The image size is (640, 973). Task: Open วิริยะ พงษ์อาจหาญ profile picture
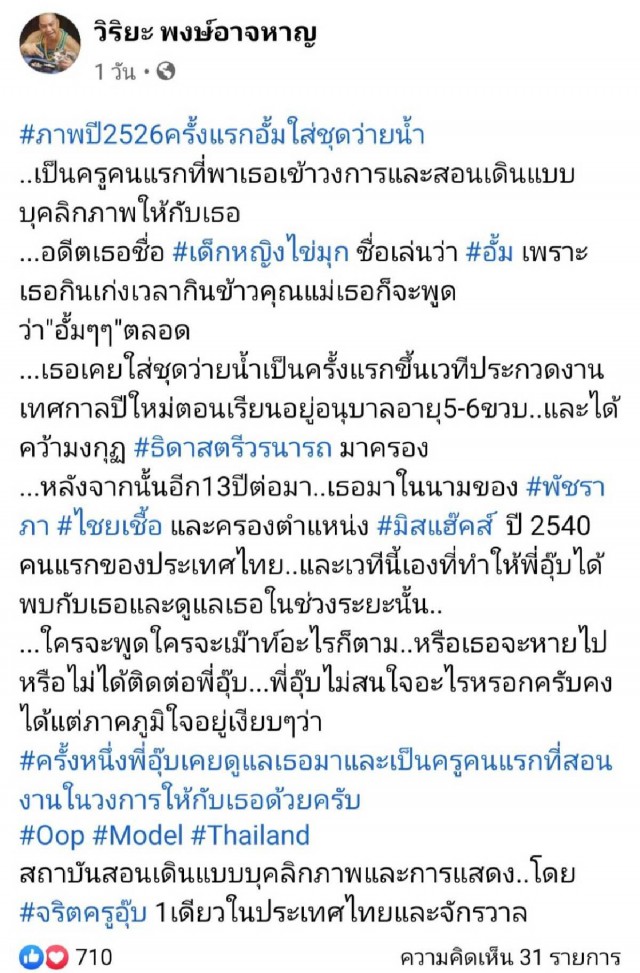pos(50,42)
